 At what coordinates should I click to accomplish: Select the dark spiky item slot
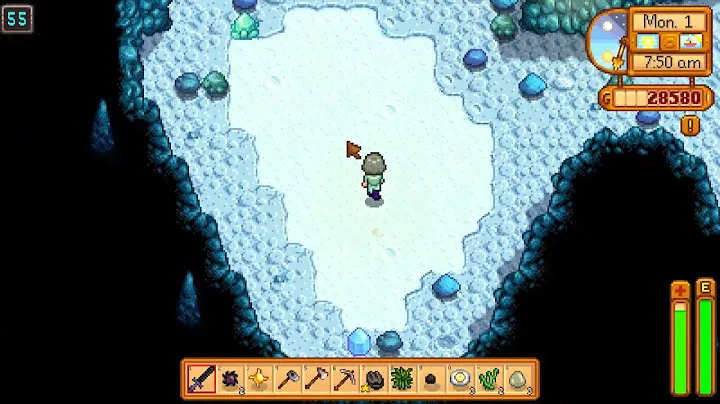pos(230,379)
